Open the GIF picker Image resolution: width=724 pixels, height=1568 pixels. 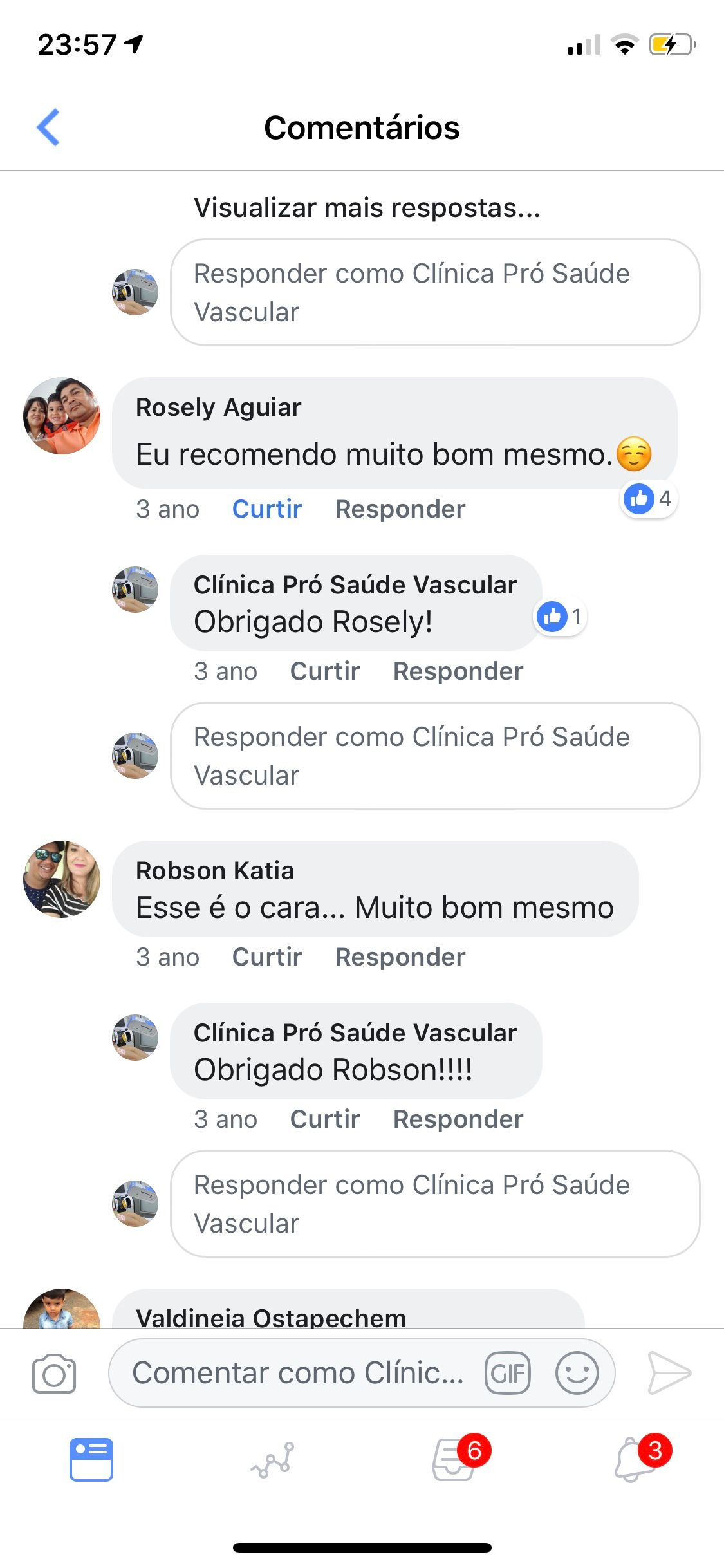click(x=508, y=1373)
